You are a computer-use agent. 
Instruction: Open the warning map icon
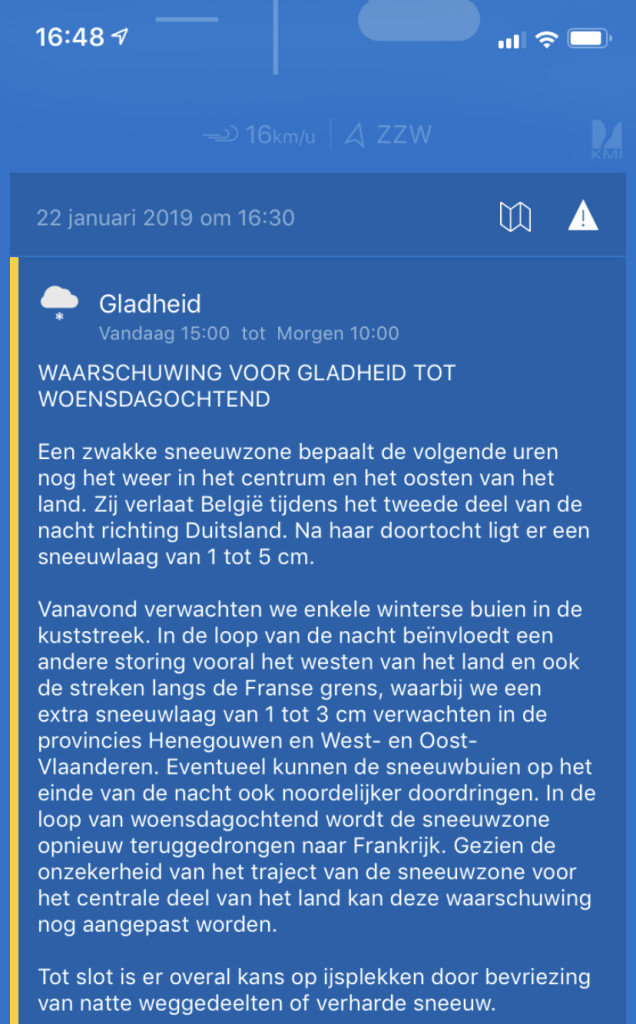515,217
